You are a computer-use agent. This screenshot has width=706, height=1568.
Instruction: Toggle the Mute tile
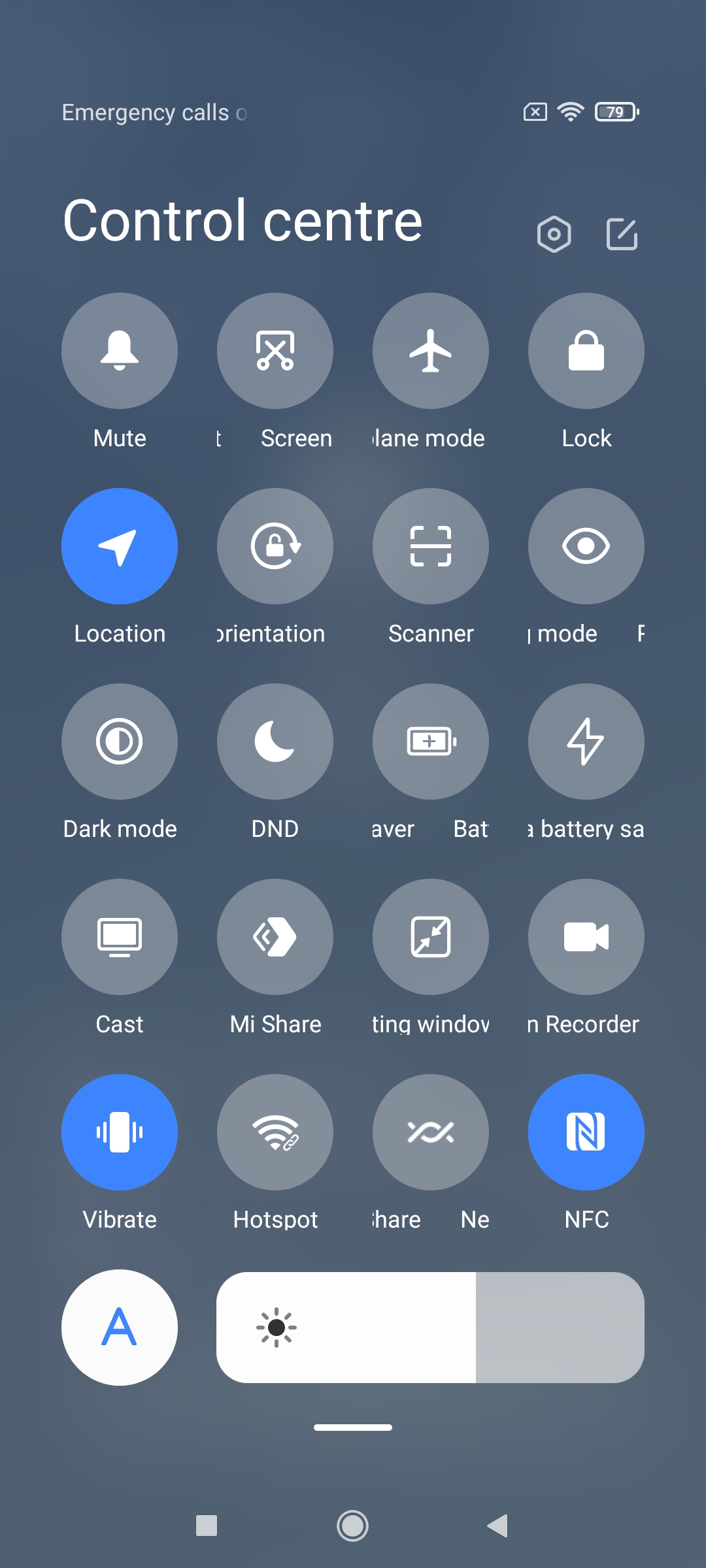click(120, 351)
